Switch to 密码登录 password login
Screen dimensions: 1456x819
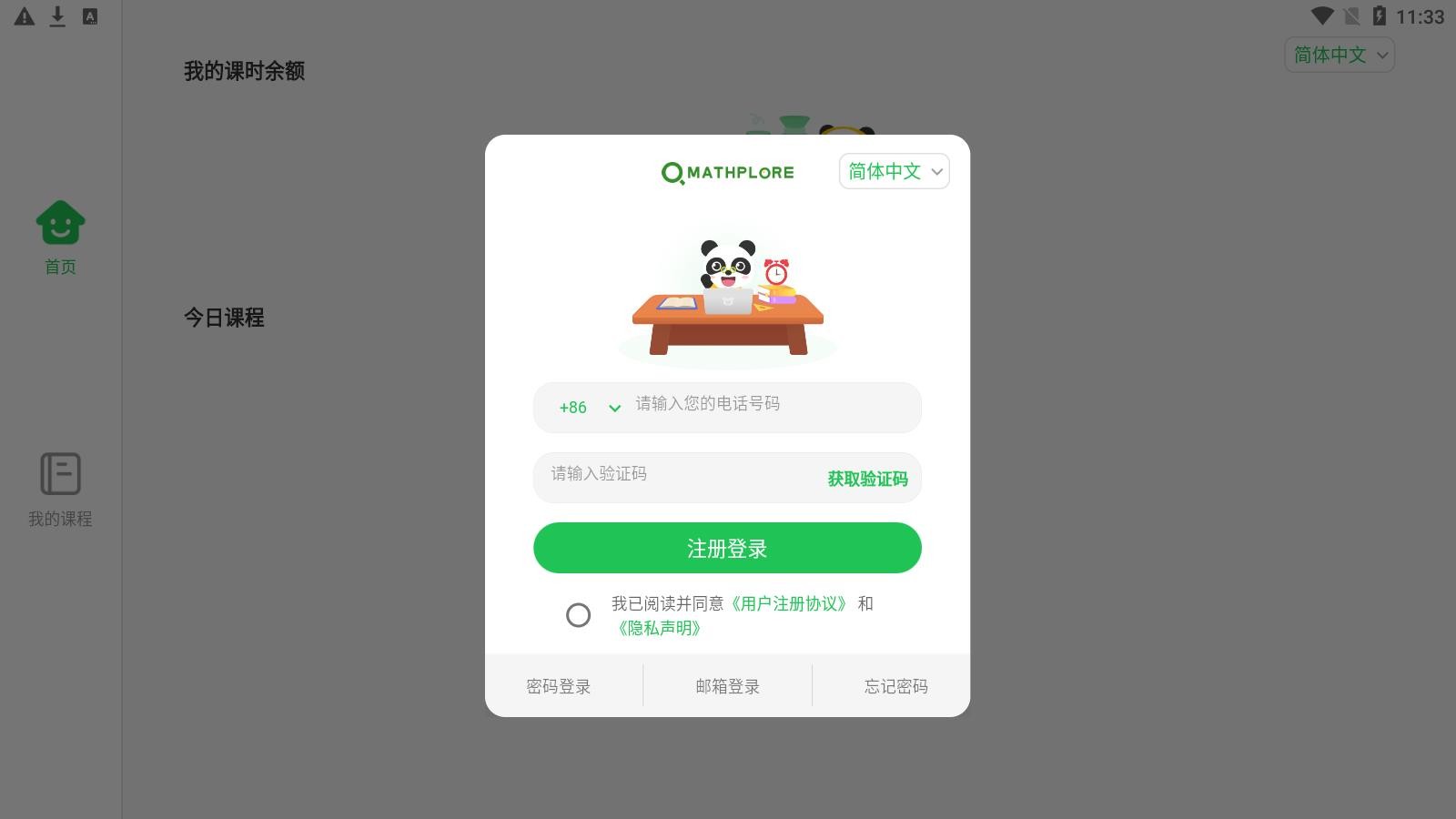coord(559,686)
